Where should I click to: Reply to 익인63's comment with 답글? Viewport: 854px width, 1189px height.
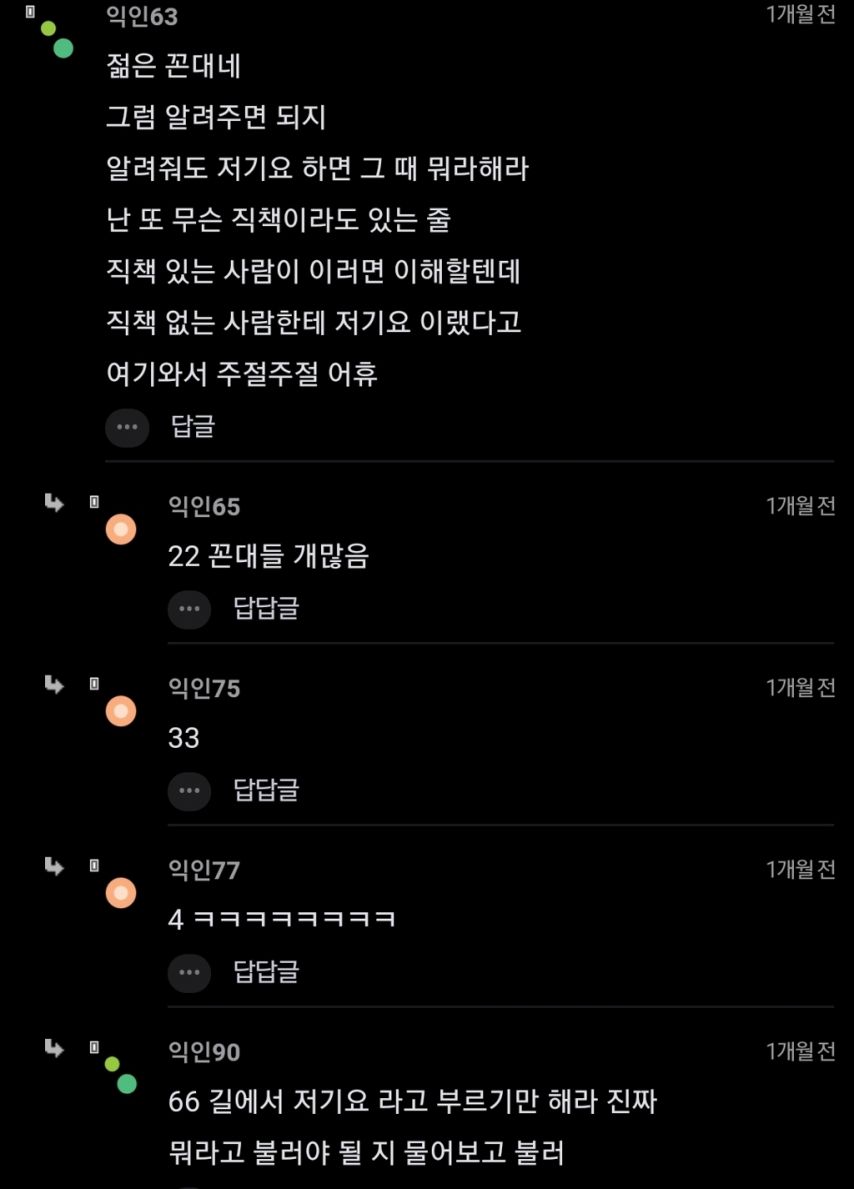coord(193,427)
